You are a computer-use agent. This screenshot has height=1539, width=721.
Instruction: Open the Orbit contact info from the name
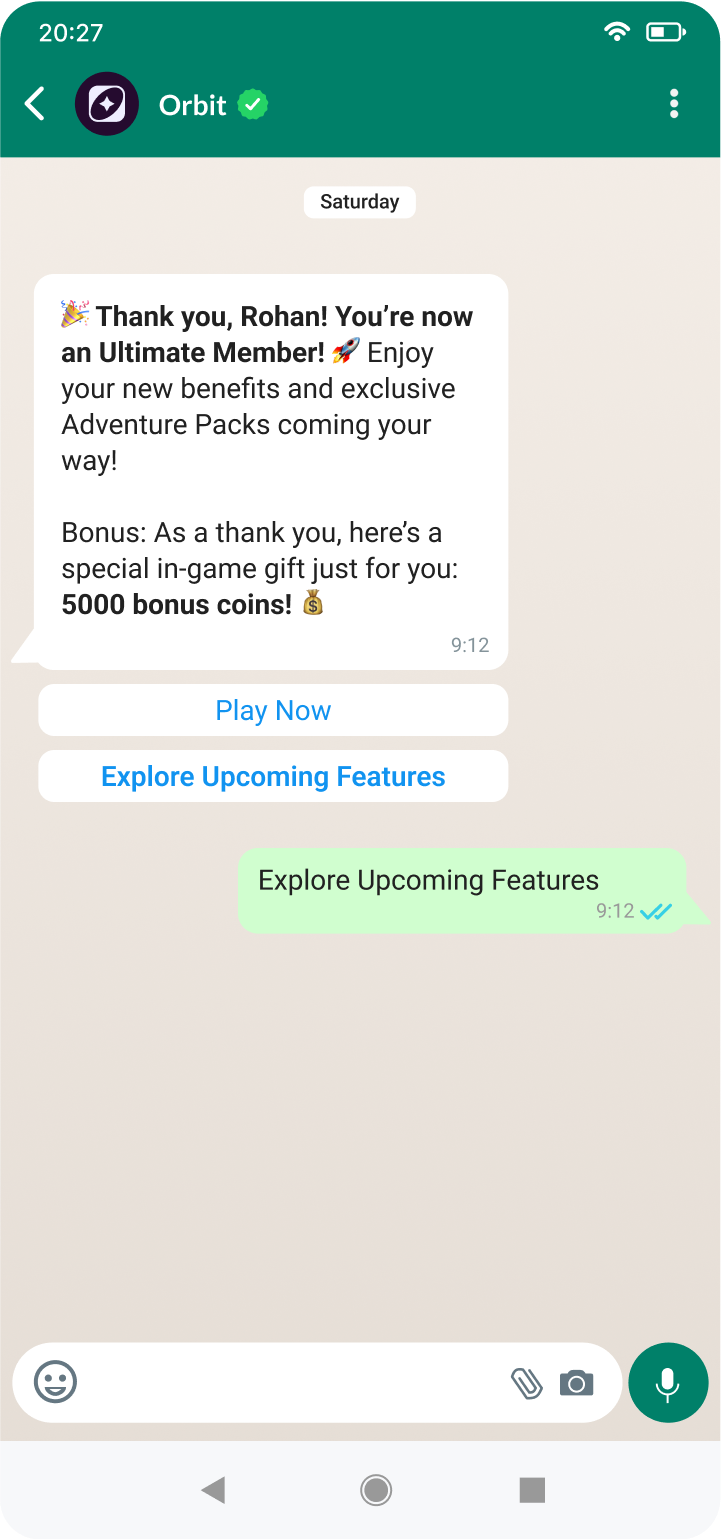(x=193, y=105)
